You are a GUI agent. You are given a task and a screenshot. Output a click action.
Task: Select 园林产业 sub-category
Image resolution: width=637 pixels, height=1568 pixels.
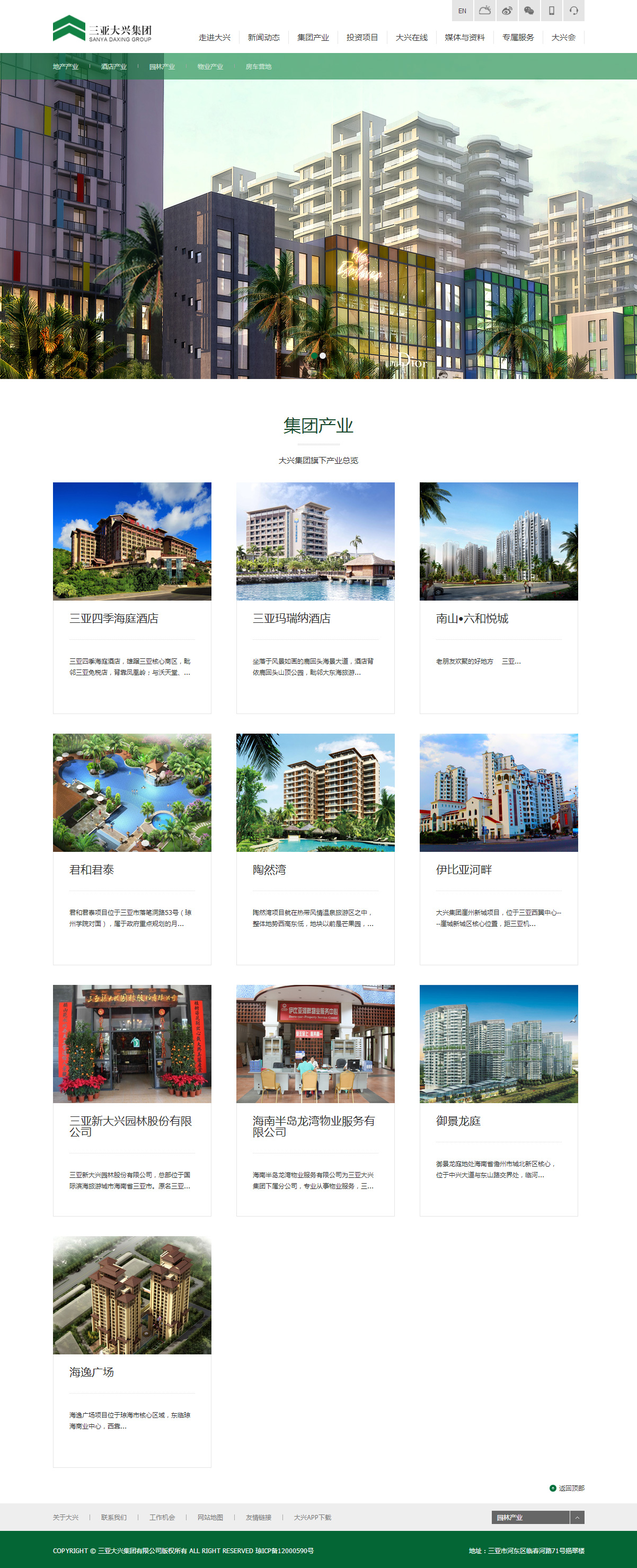click(x=162, y=67)
